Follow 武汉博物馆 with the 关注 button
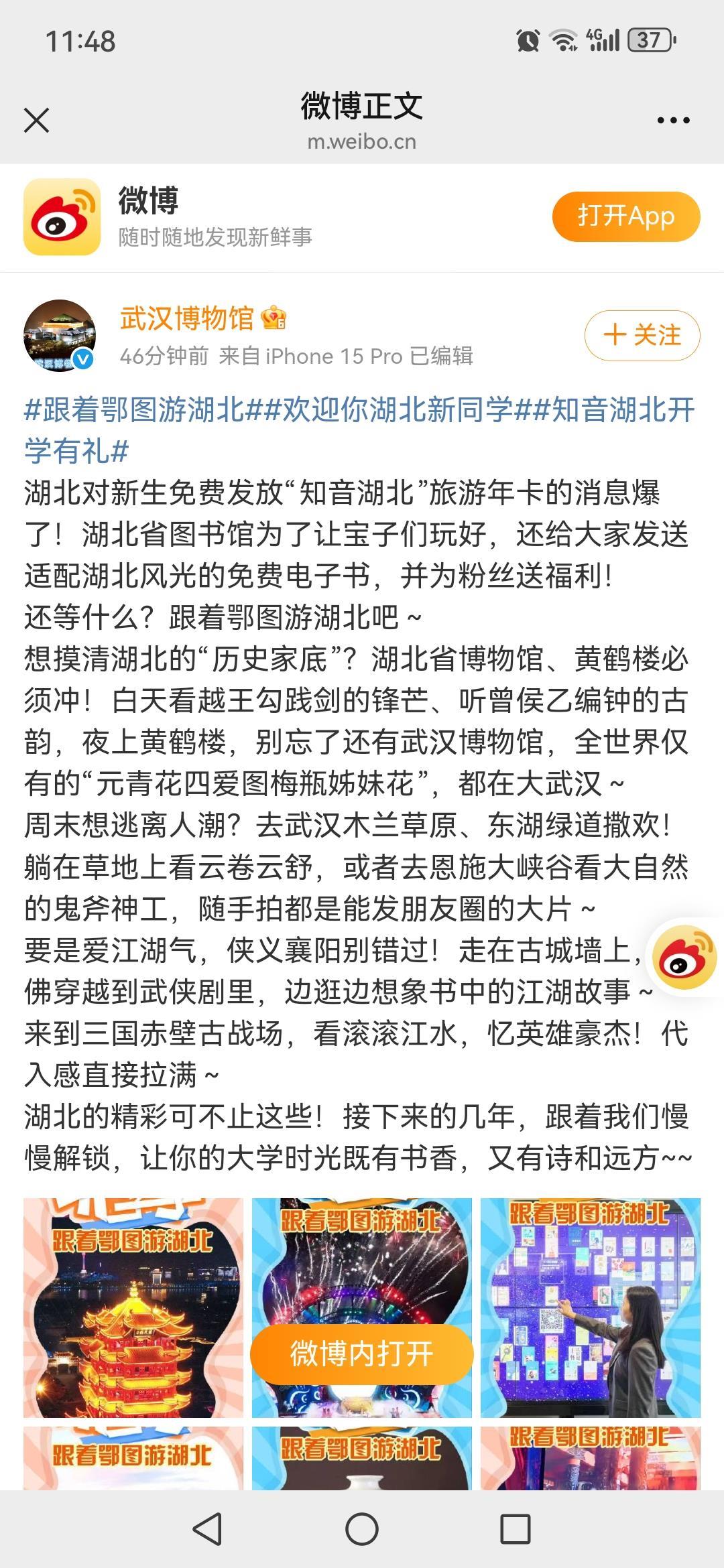Image resolution: width=724 pixels, height=1568 pixels. [x=642, y=335]
